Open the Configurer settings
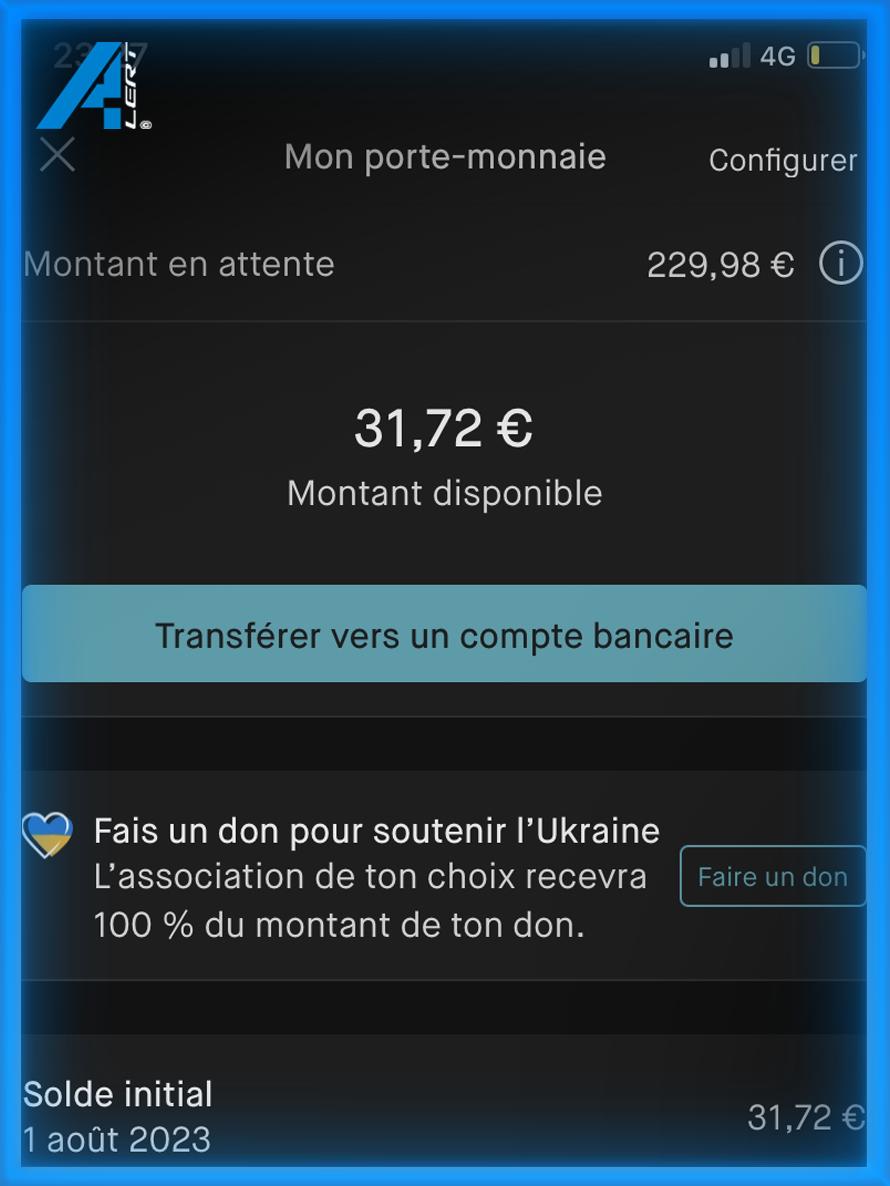Image resolution: width=890 pixels, height=1186 pixels. click(782, 160)
